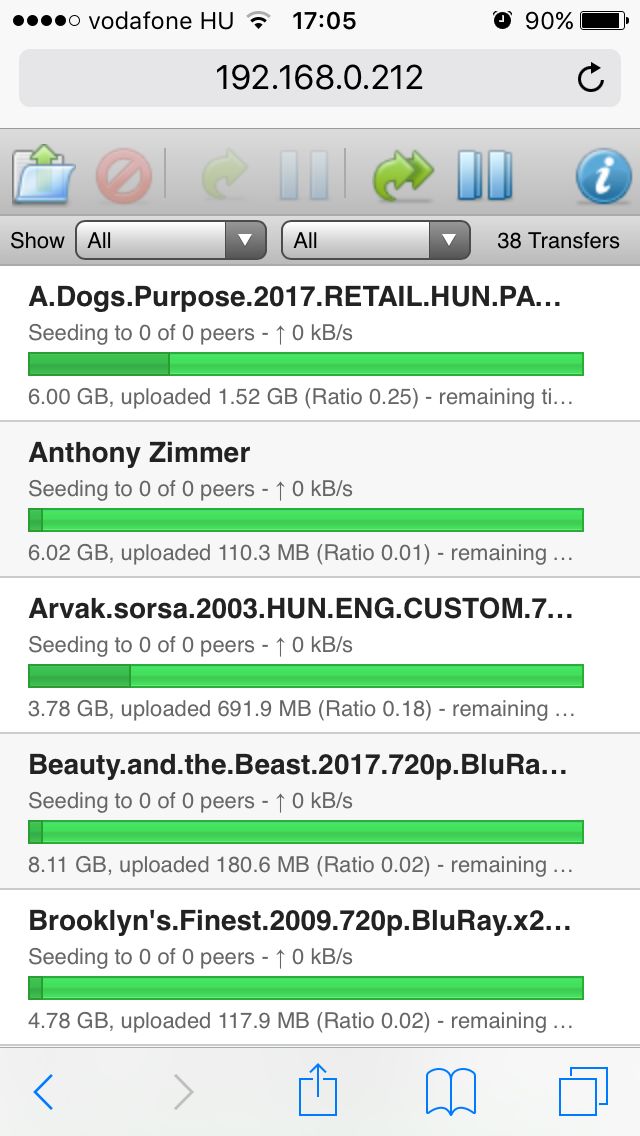
Task: Go back in Safari
Action: [43, 1091]
